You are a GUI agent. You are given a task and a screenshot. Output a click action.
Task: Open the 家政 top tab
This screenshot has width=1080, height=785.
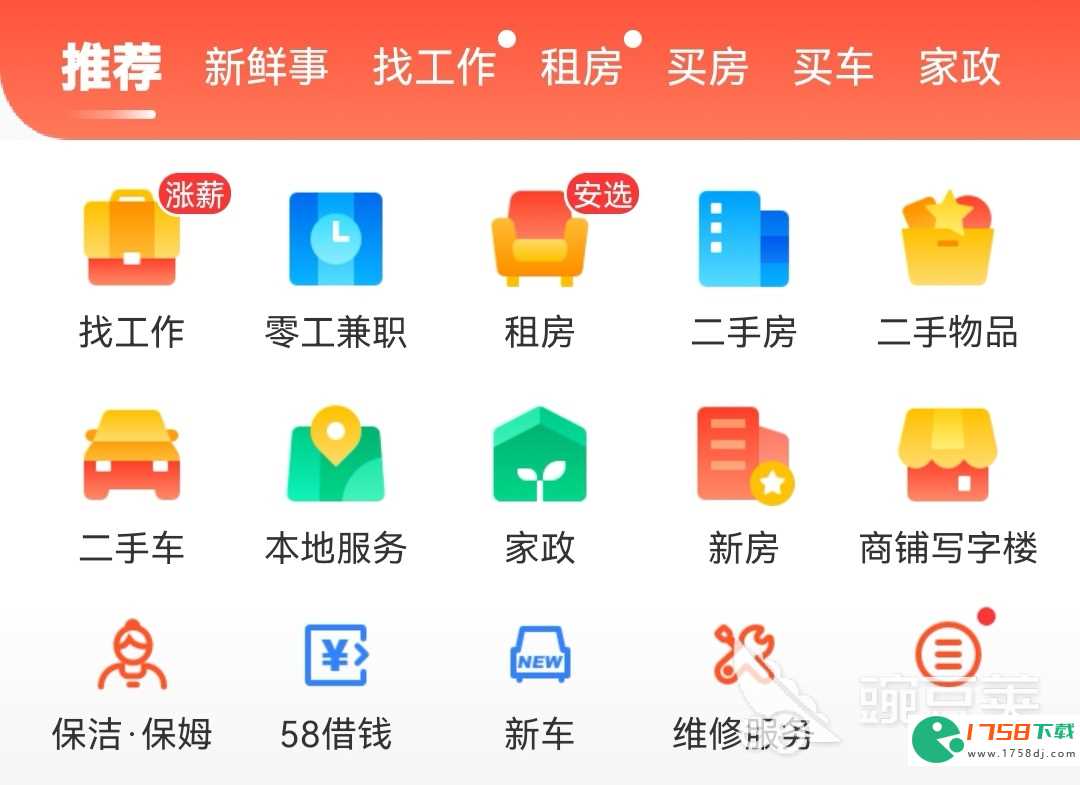[960, 68]
